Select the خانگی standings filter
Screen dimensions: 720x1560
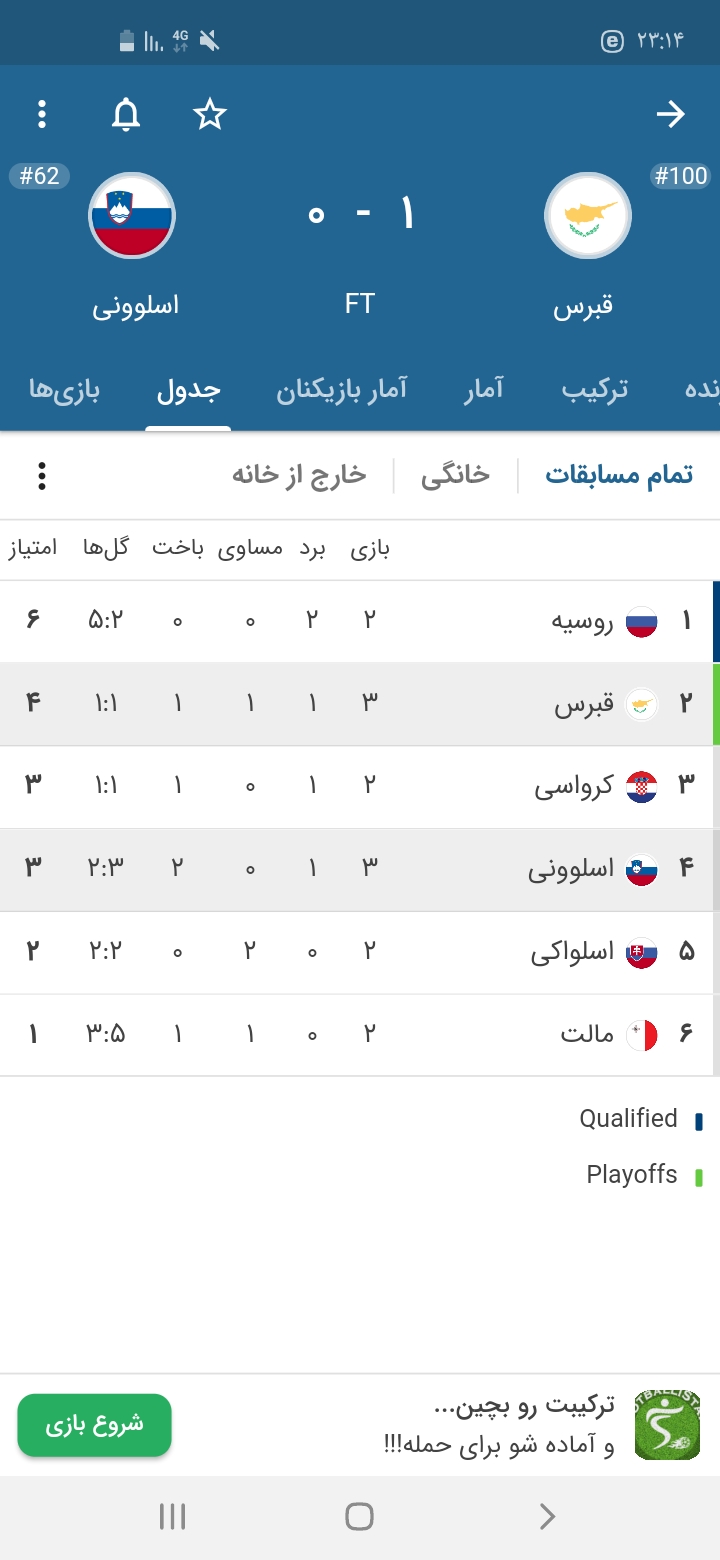pos(455,475)
